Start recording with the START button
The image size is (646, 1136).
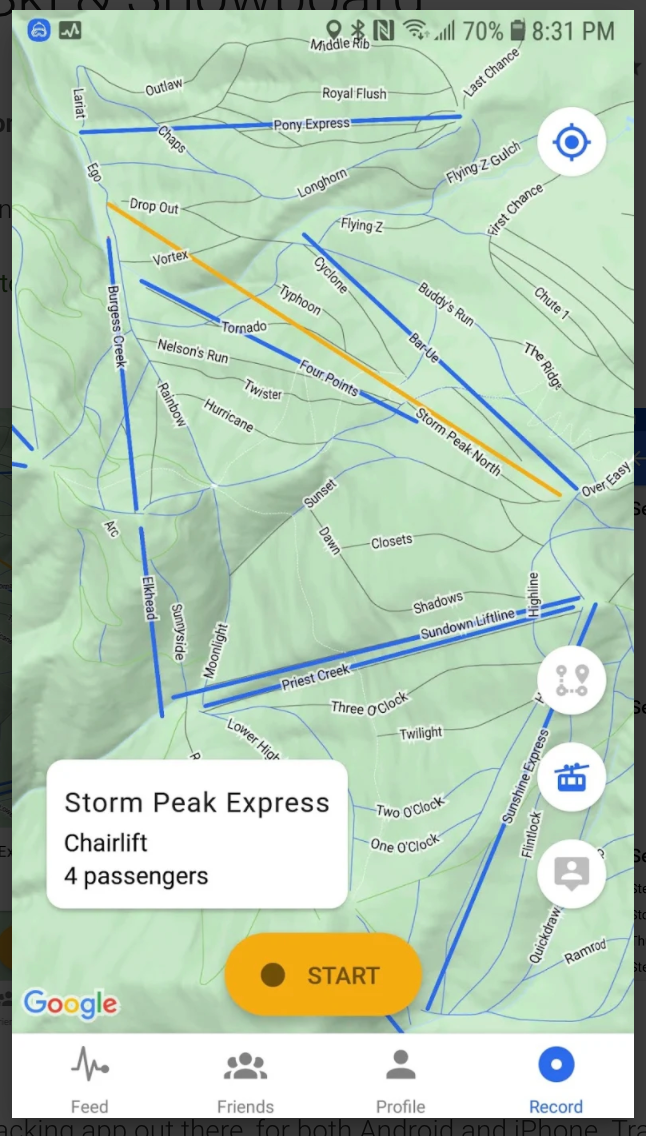coord(323,975)
